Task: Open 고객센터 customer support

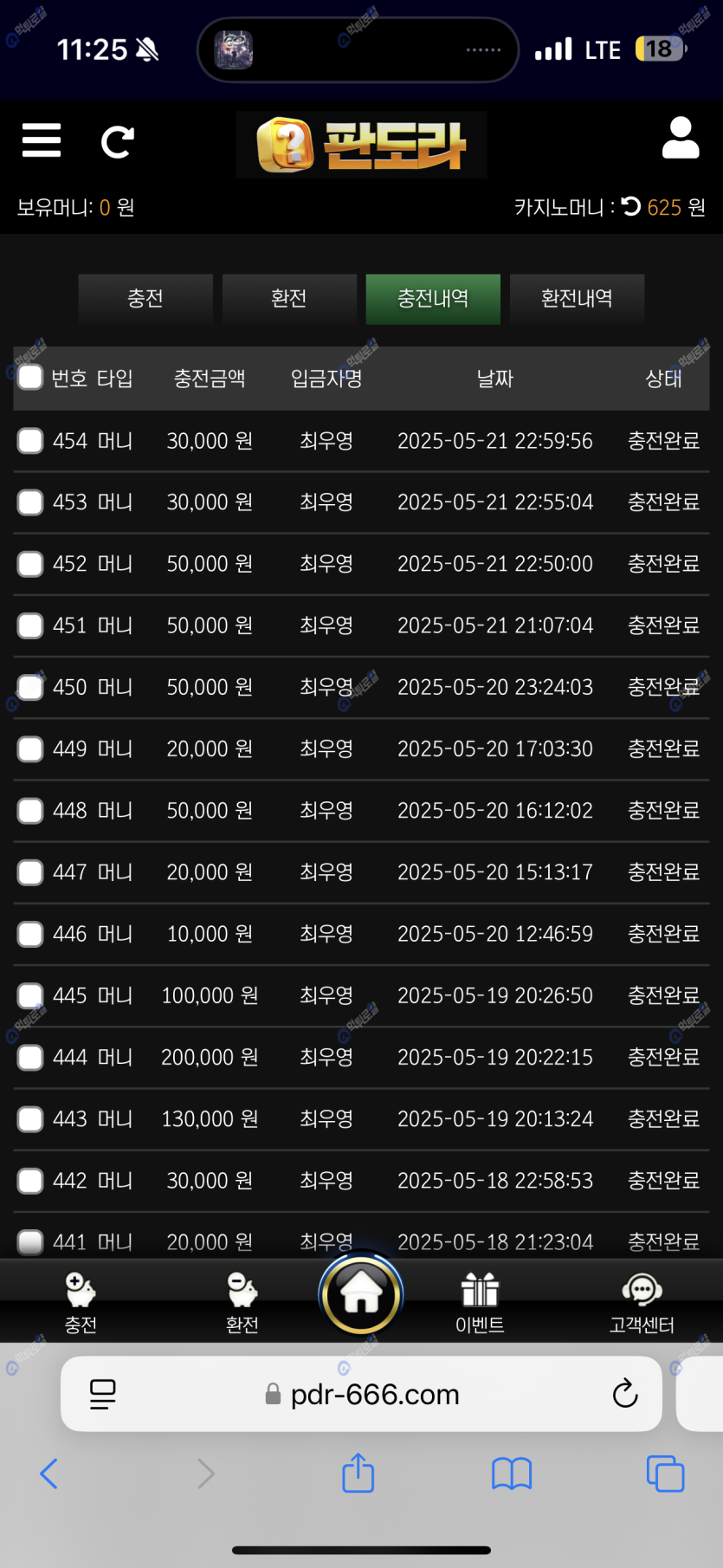Action: pos(642,1301)
